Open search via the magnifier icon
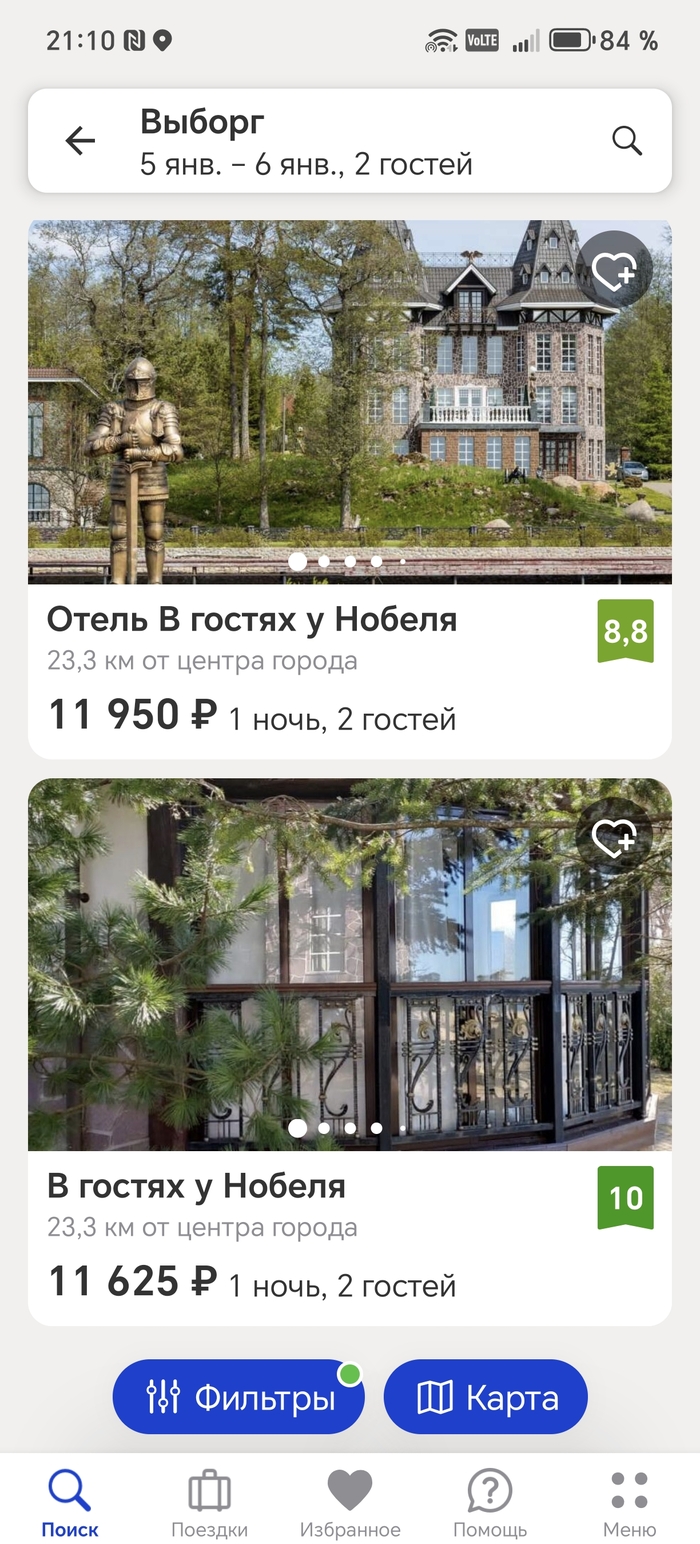Image resolution: width=700 pixels, height=1544 pixels. [x=627, y=141]
